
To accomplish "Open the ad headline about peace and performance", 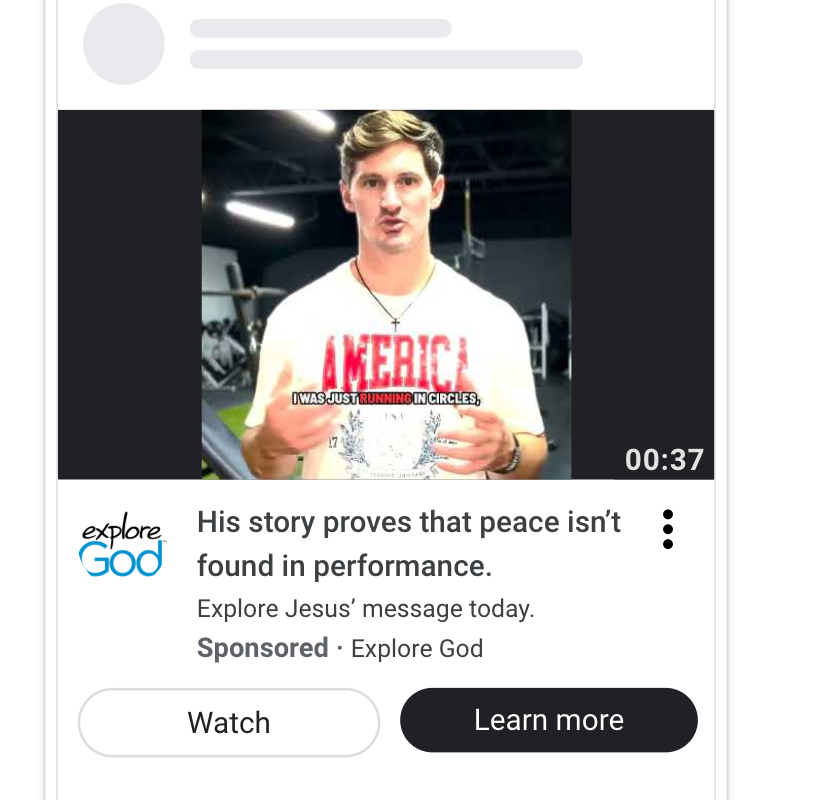I will pyautogui.click(x=409, y=543).
